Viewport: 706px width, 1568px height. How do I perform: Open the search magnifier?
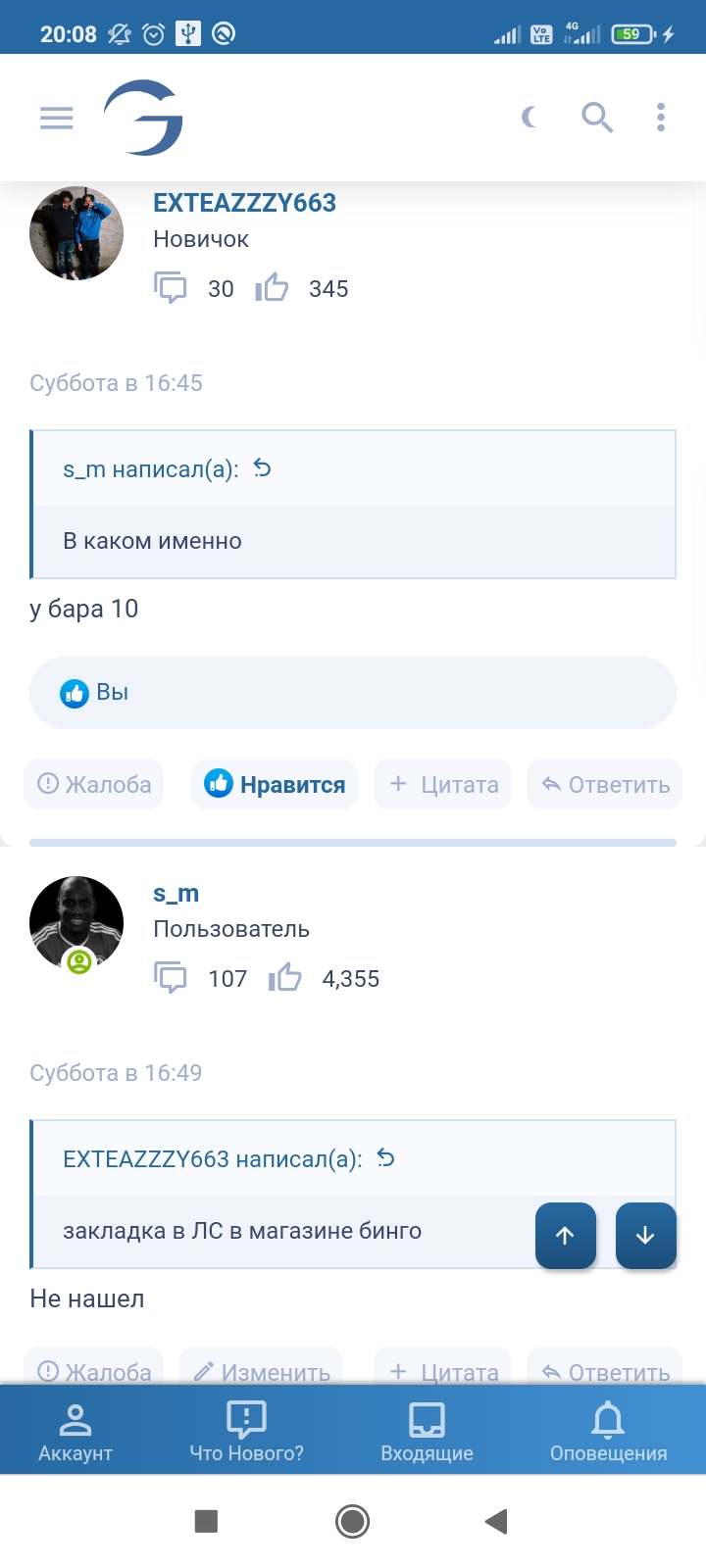coord(597,119)
